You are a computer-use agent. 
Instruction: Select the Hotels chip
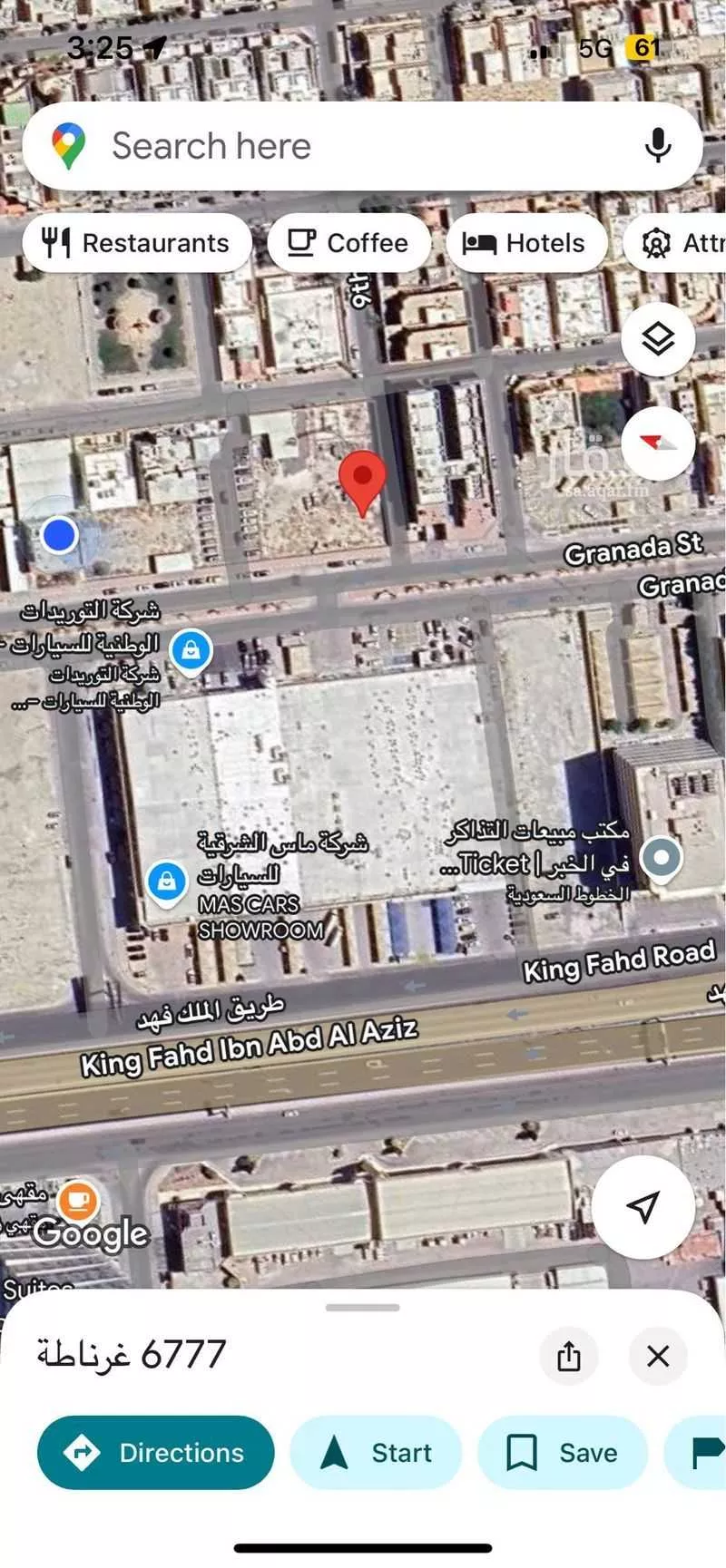525,243
